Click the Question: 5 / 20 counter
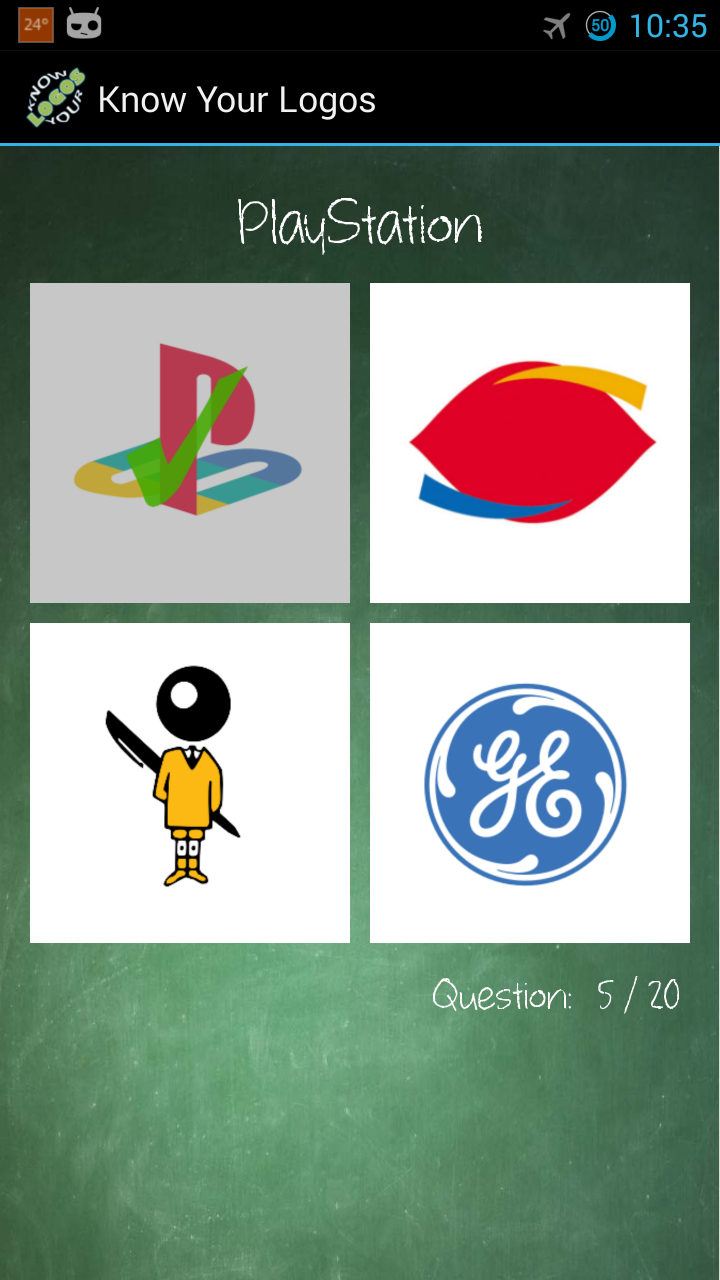Screen dimensions: 720x1280 tap(554, 995)
